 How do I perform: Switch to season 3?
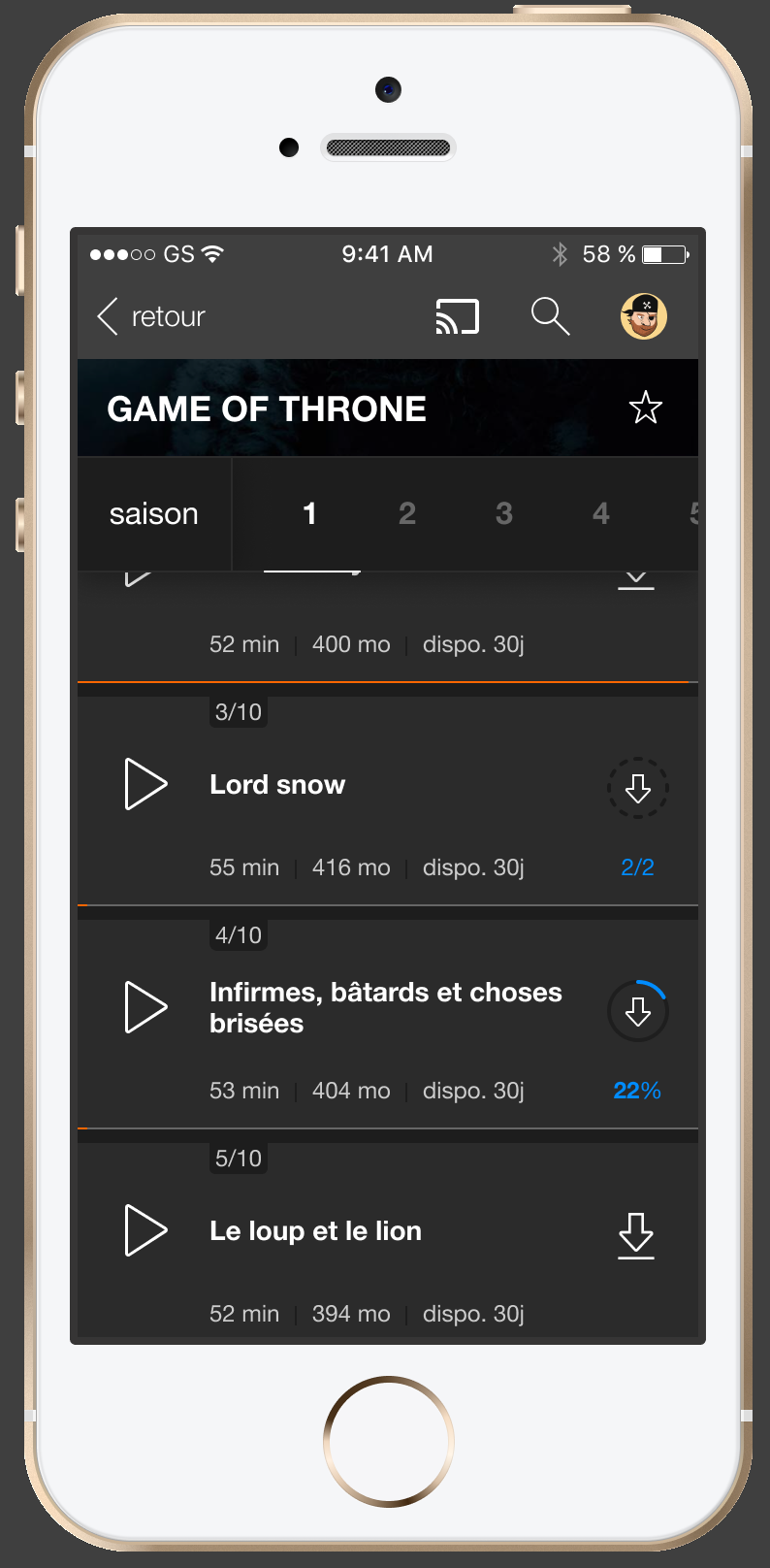tap(504, 513)
